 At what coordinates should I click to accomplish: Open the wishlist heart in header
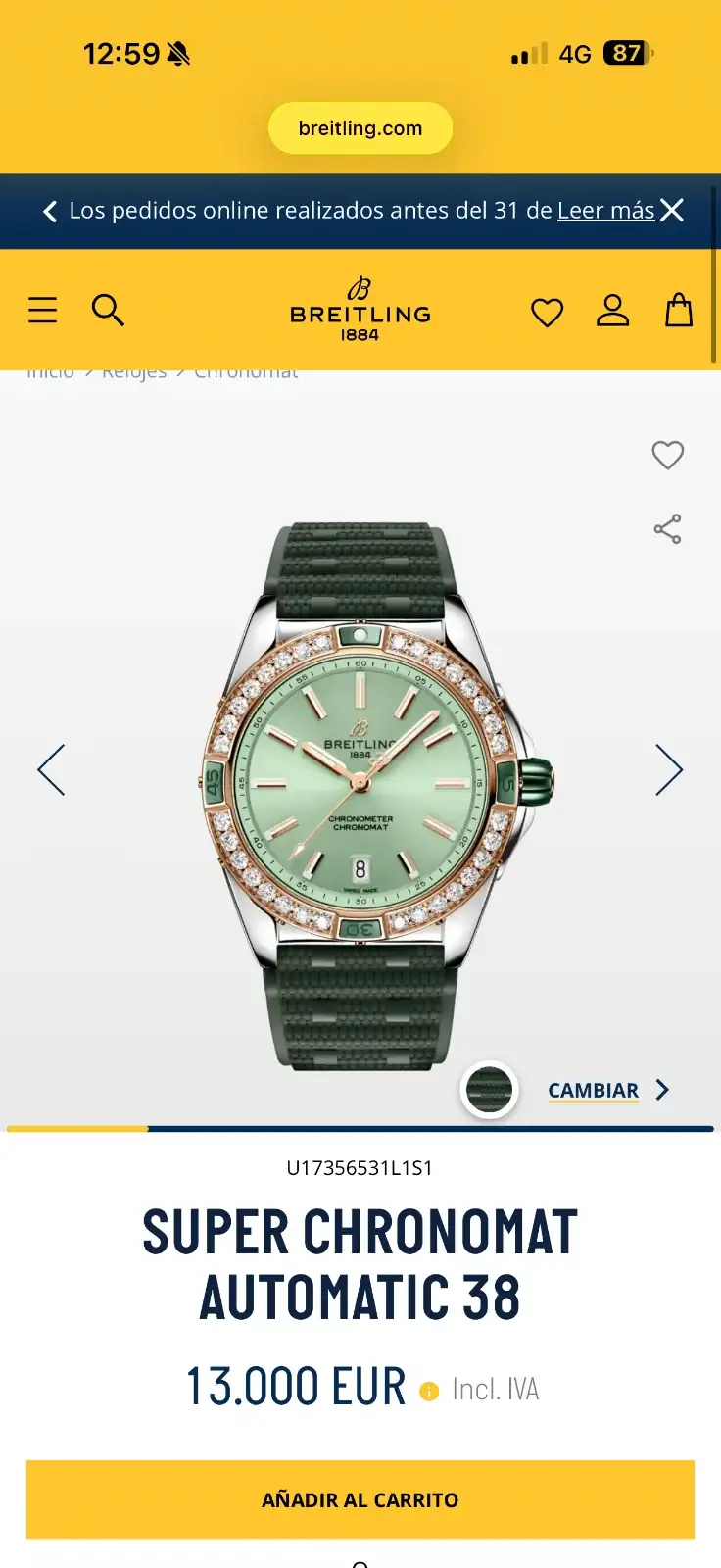coord(547,313)
